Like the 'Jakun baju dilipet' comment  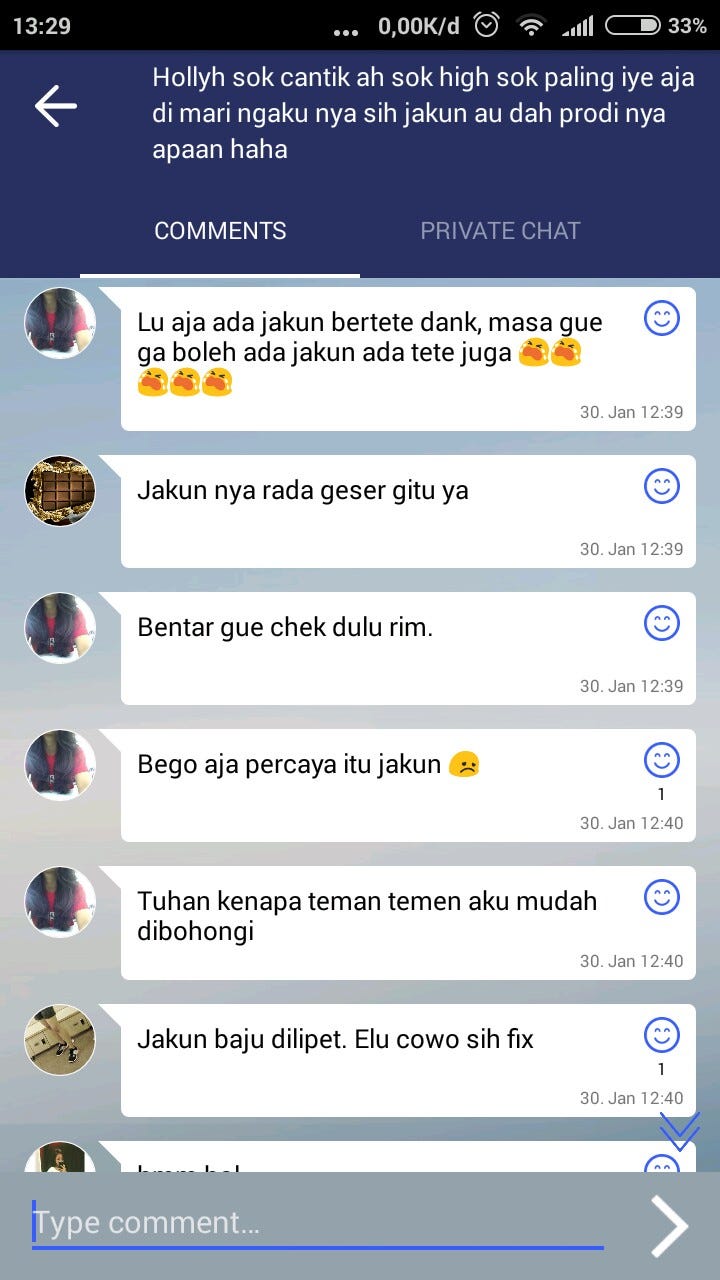(x=661, y=1034)
